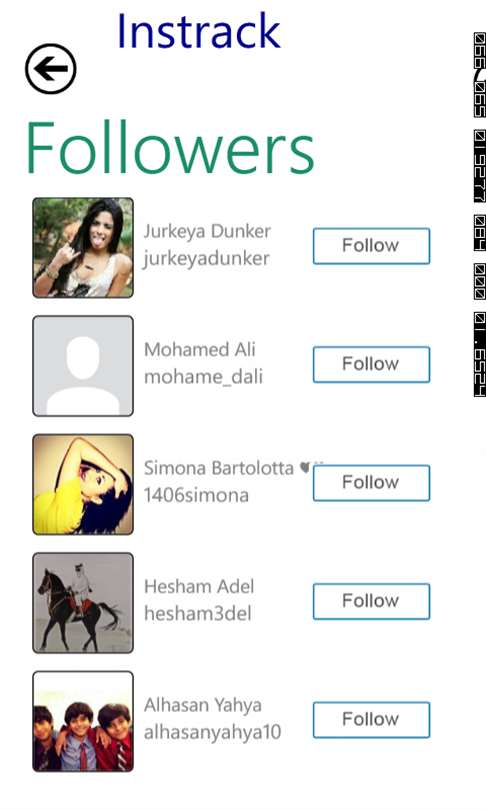Open Hesham Adel's horse photo
Viewport: 486px width, 810px height.
(x=83, y=602)
